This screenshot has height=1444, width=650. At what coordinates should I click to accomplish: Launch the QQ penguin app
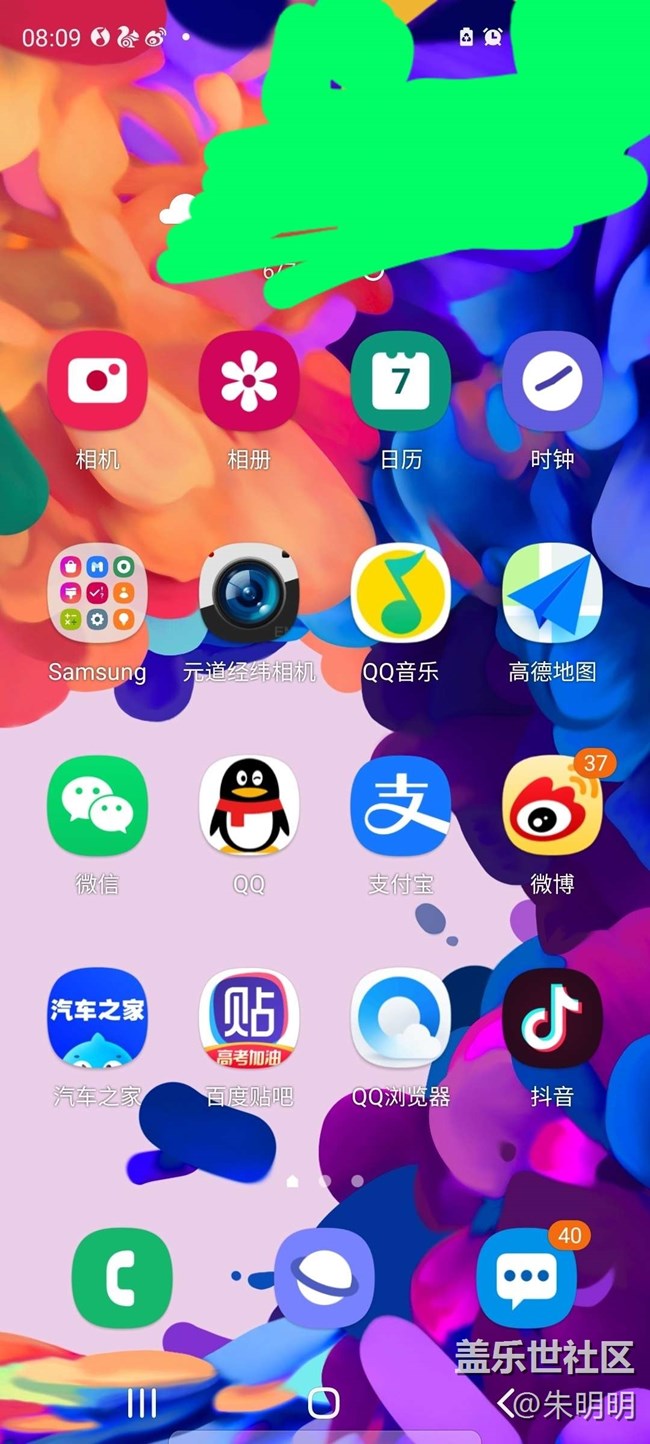tap(249, 806)
